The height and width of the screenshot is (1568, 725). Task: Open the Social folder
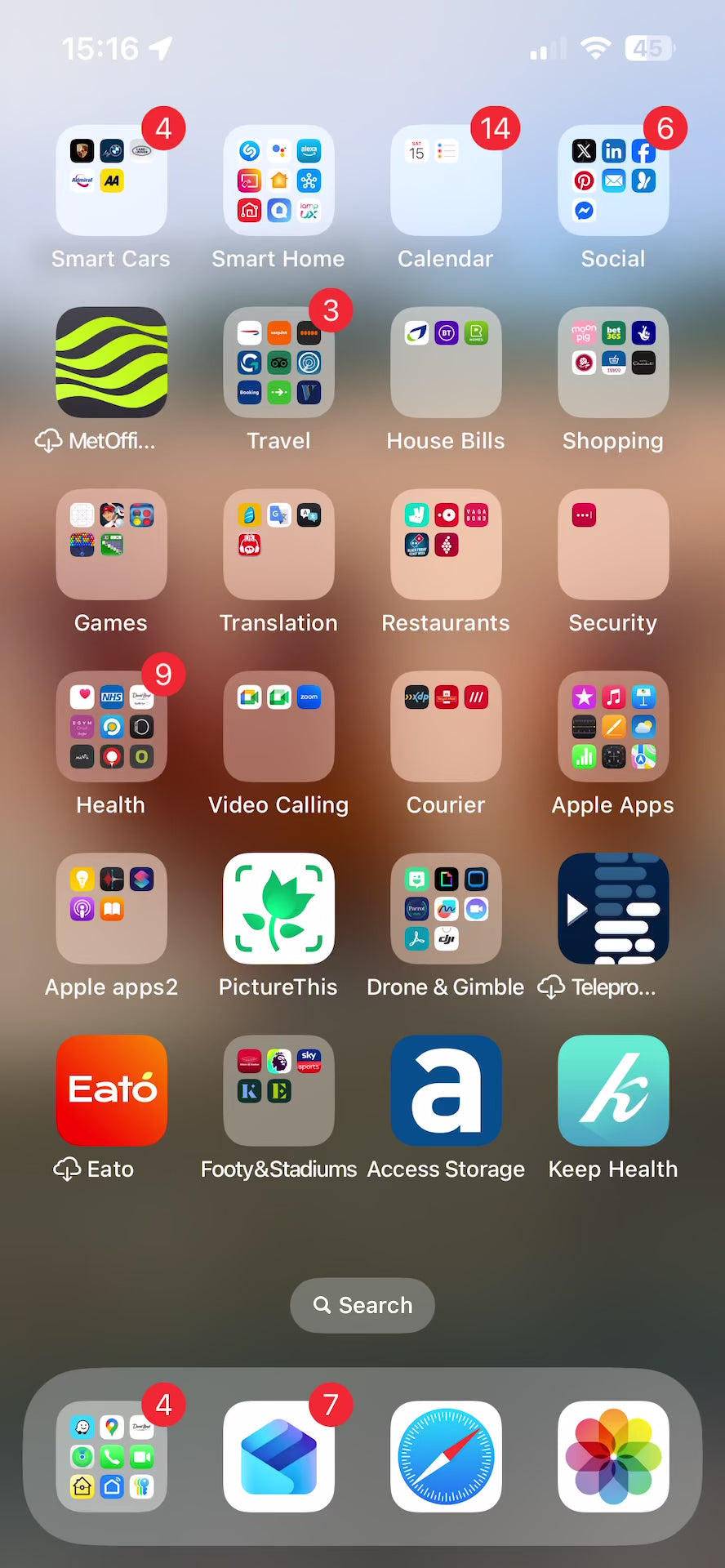tap(613, 180)
